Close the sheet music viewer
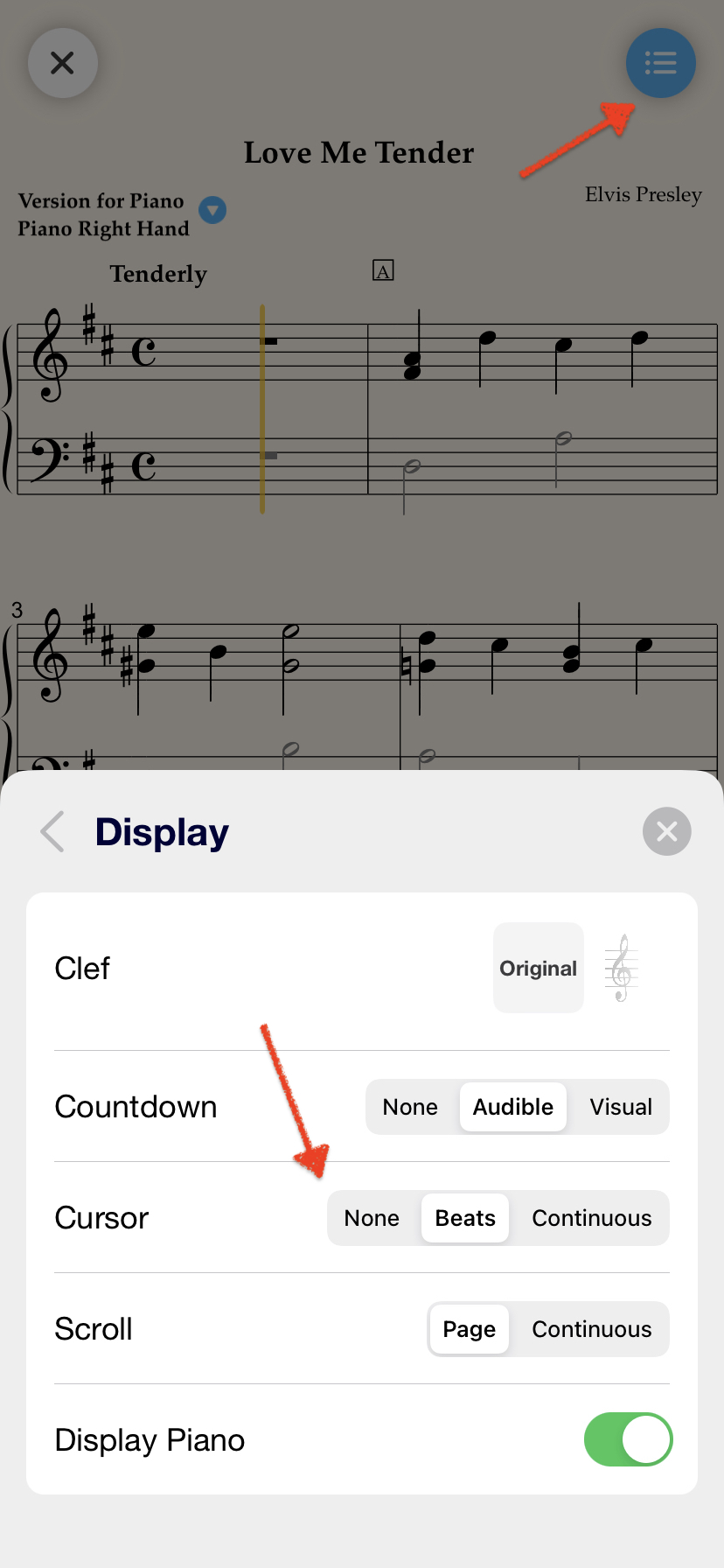This screenshot has width=724, height=1568. (62, 63)
